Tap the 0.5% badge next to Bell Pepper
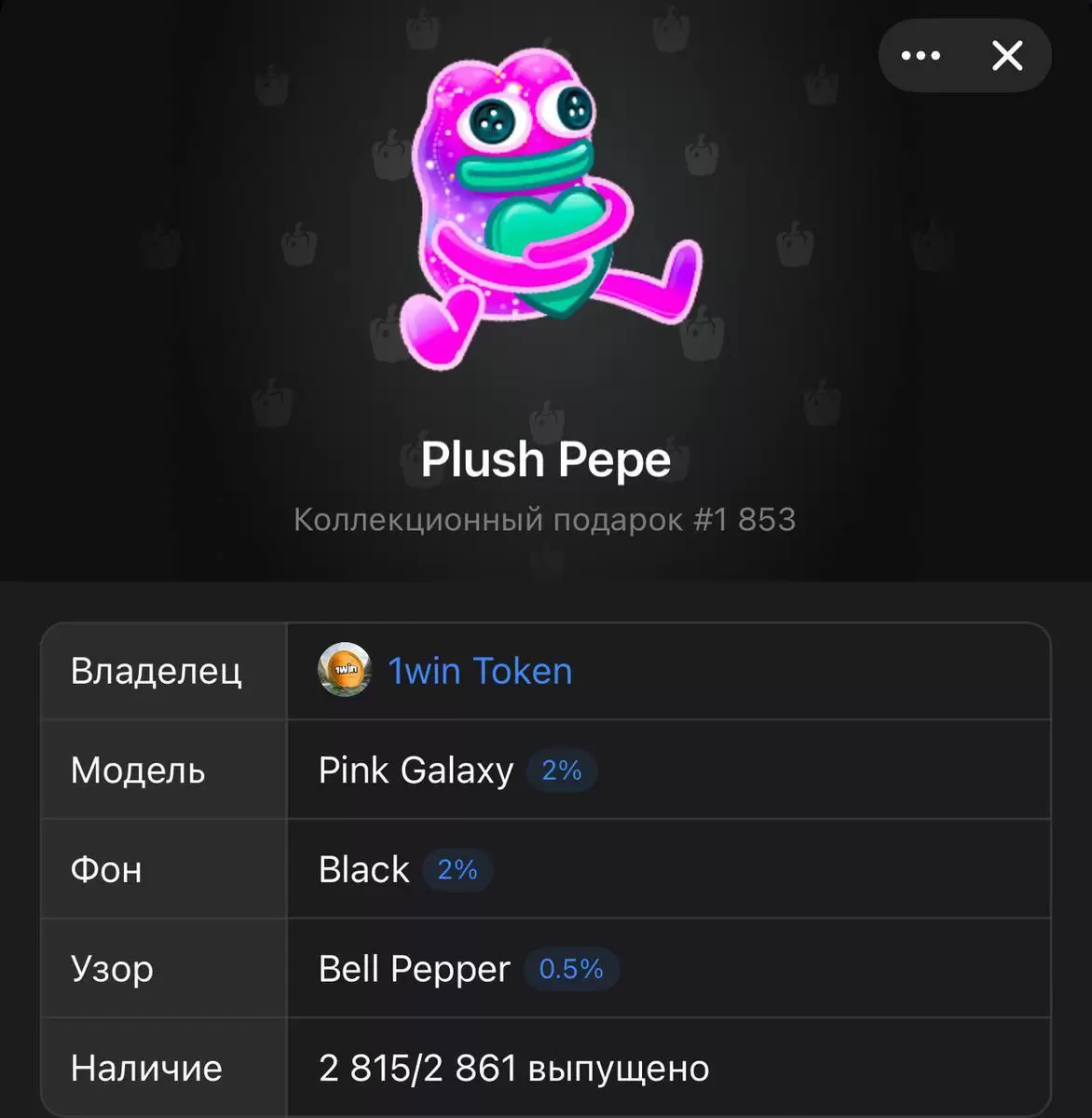The width and height of the screenshot is (1092, 1118). pyautogui.click(x=570, y=969)
